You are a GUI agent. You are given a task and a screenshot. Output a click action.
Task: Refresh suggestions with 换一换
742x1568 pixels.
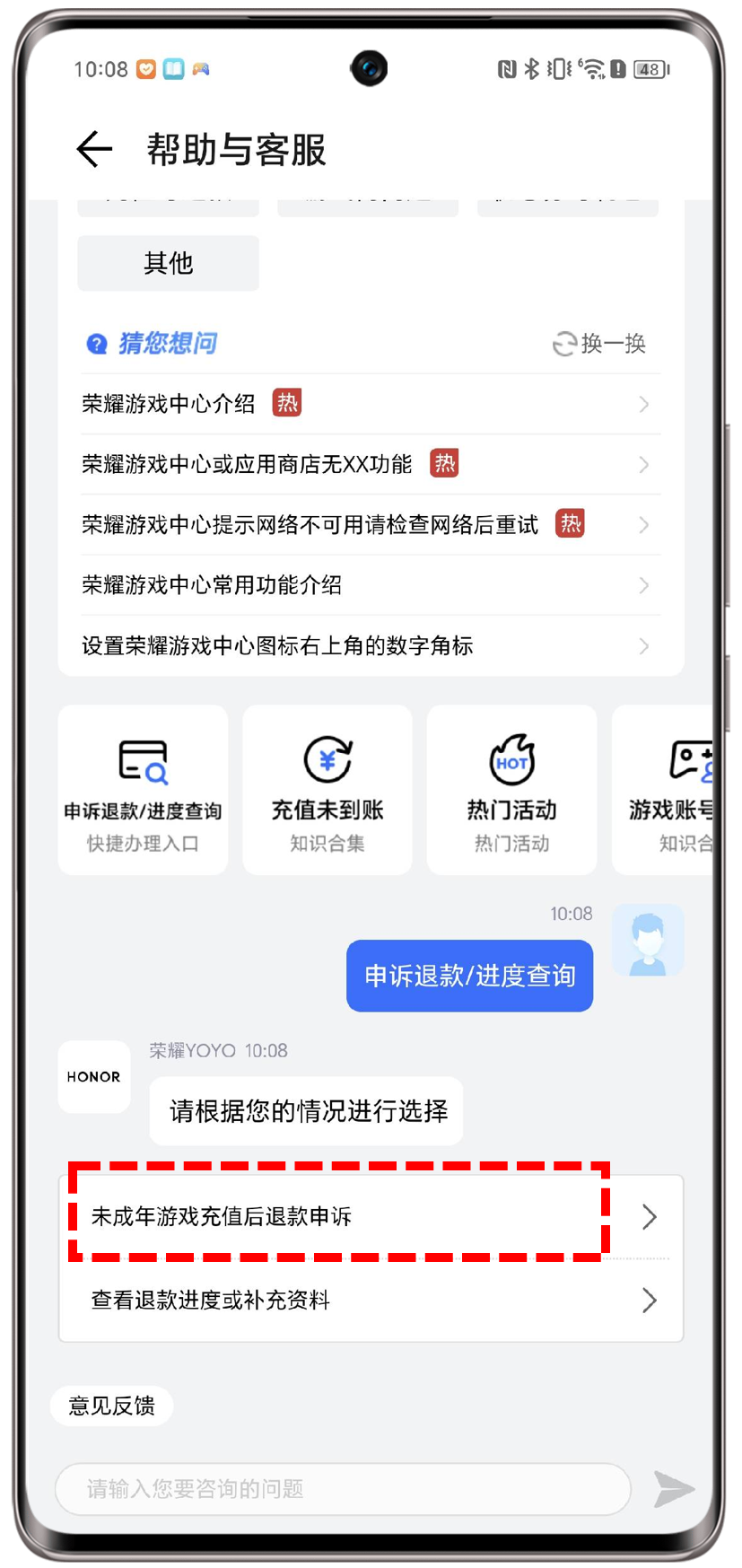(x=599, y=344)
